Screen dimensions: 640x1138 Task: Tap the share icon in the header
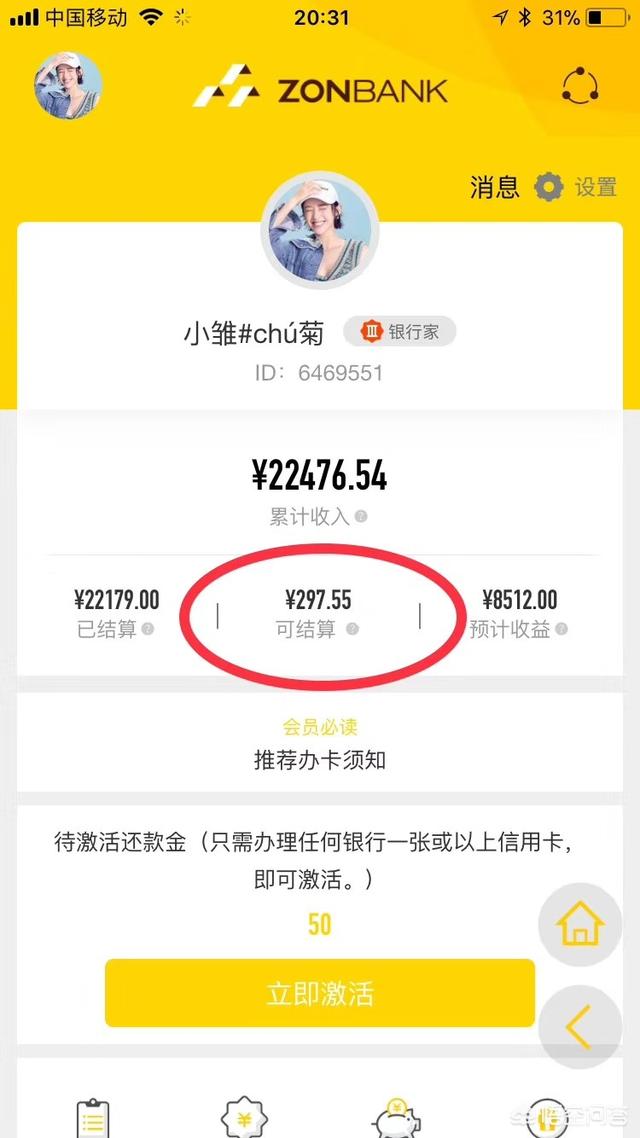click(580, 86)
